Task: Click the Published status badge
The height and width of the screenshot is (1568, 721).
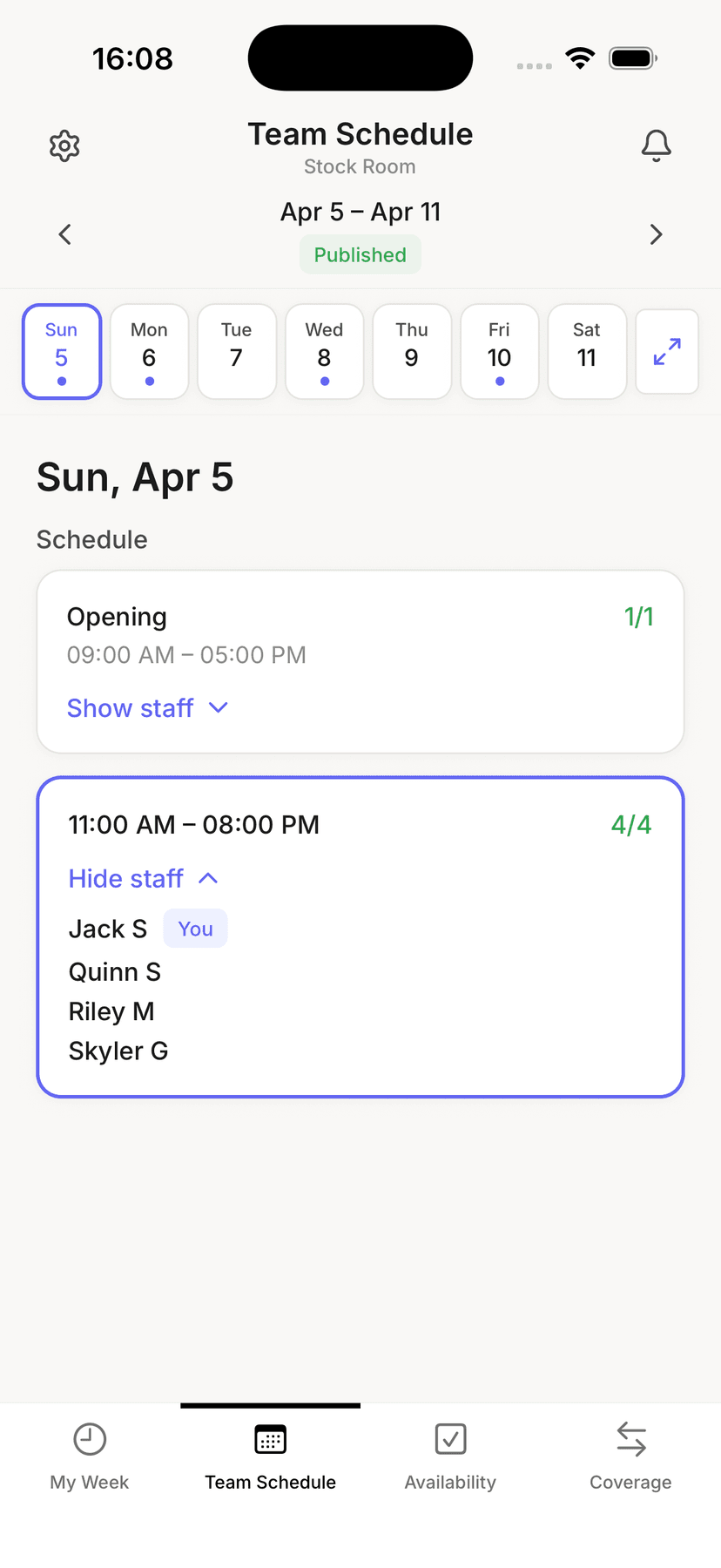Action: tap(360, 254)
